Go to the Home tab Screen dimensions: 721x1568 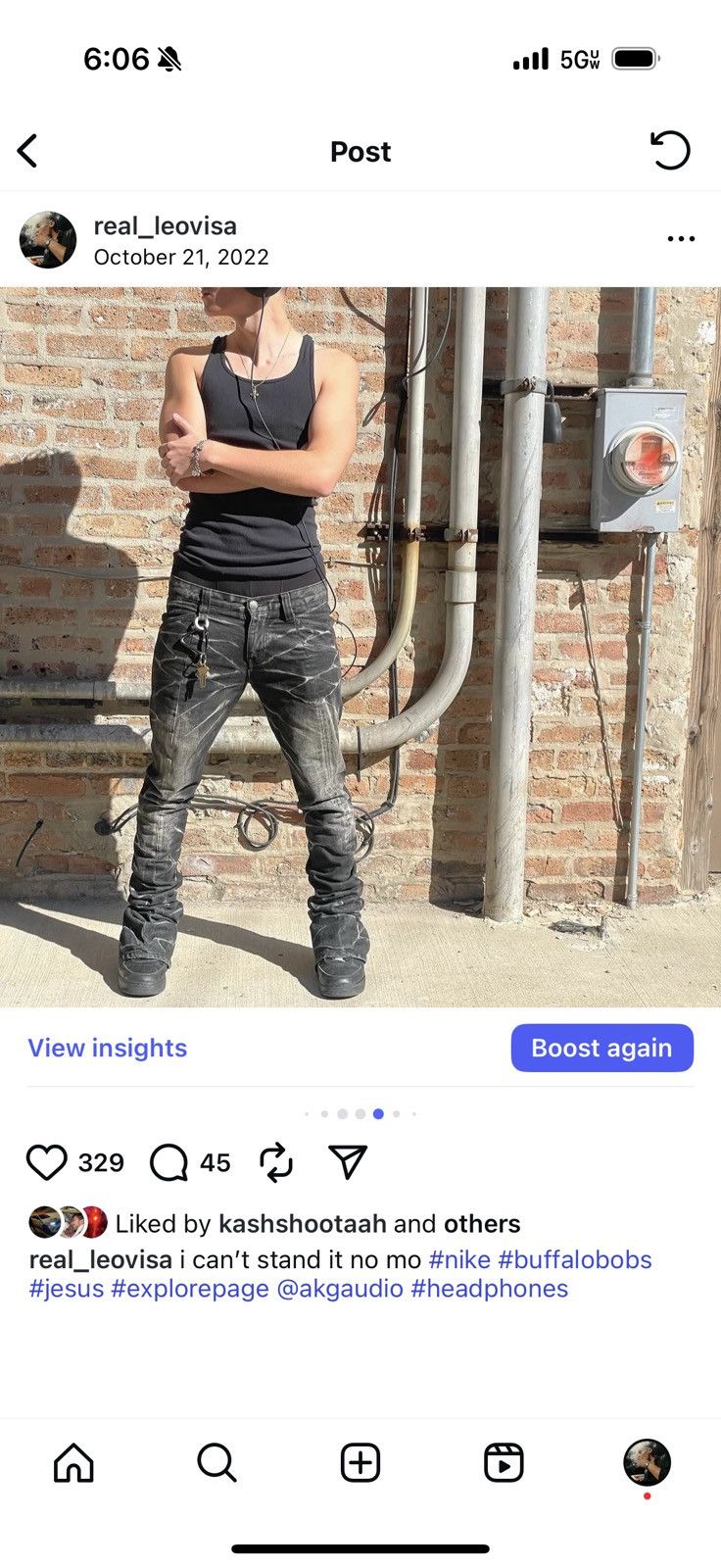point(73,1463)
